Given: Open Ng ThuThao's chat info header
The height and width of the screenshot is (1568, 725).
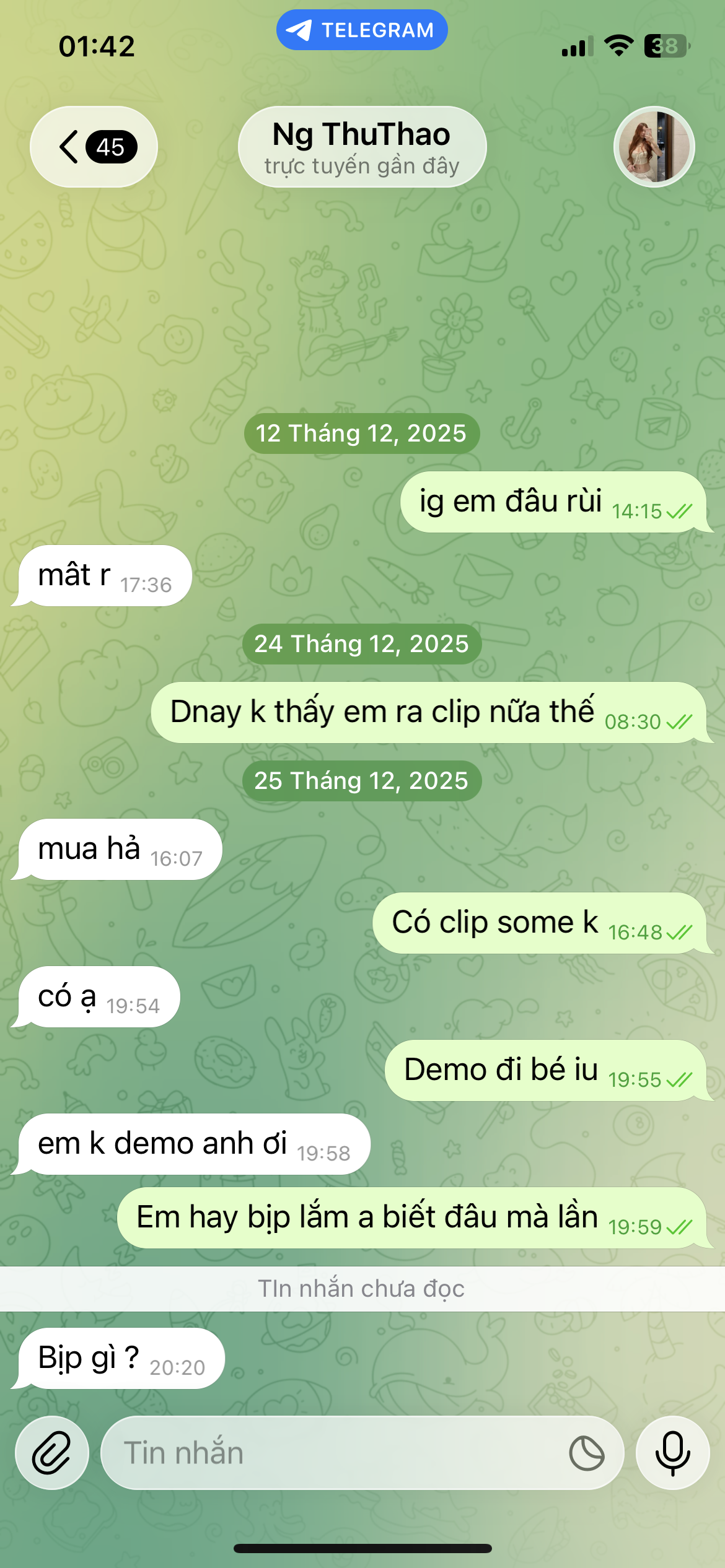Looking at the screenshot, I should pyautogui.click(x=362, y=147).
